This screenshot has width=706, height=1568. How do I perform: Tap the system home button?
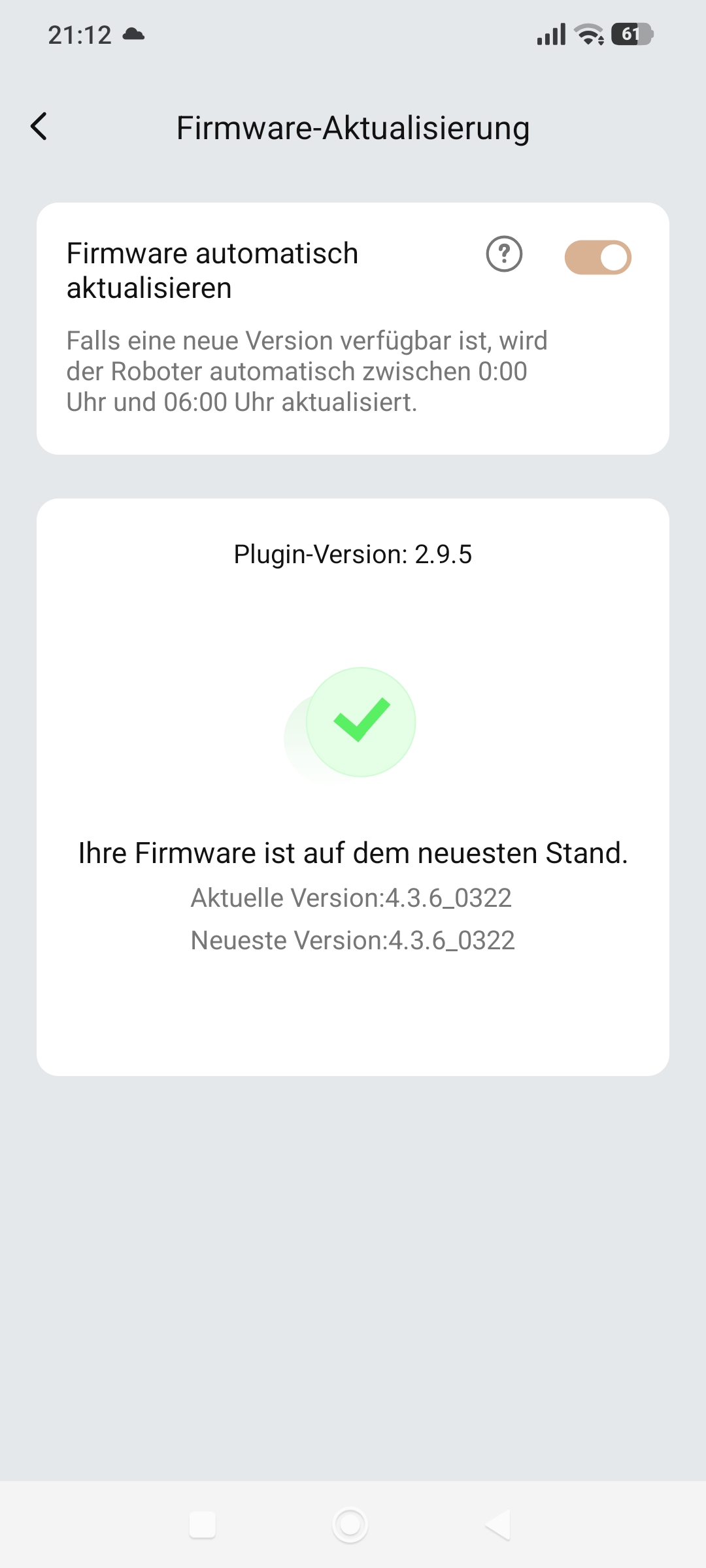[x=350, y=1525]
